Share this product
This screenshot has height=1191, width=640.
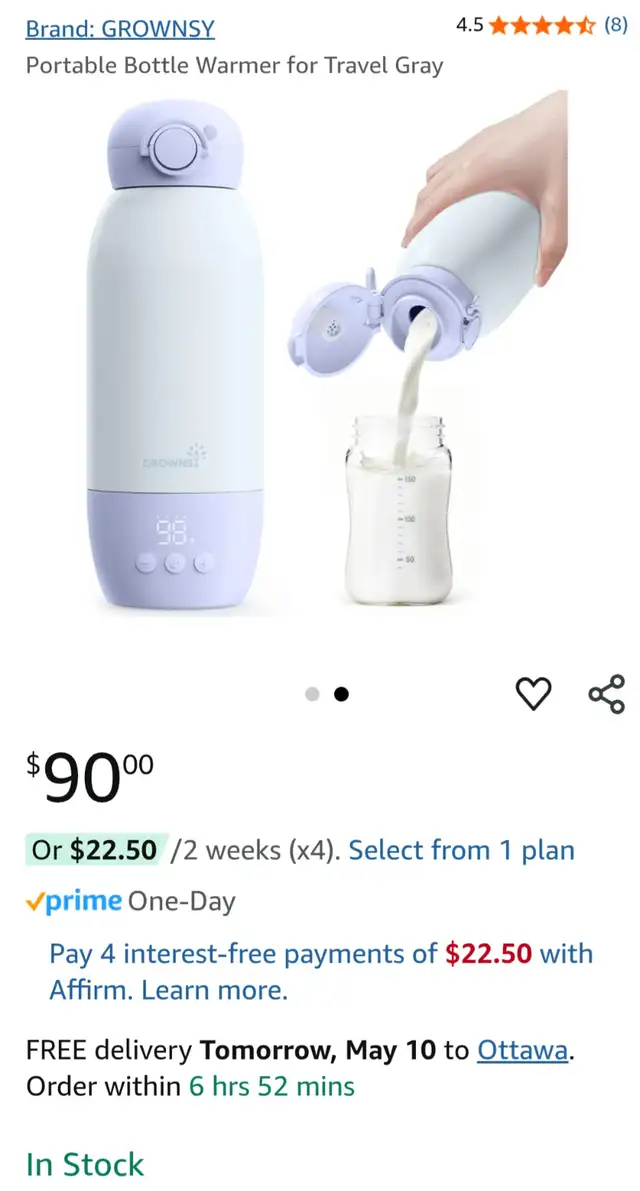[x=607, y=693]
